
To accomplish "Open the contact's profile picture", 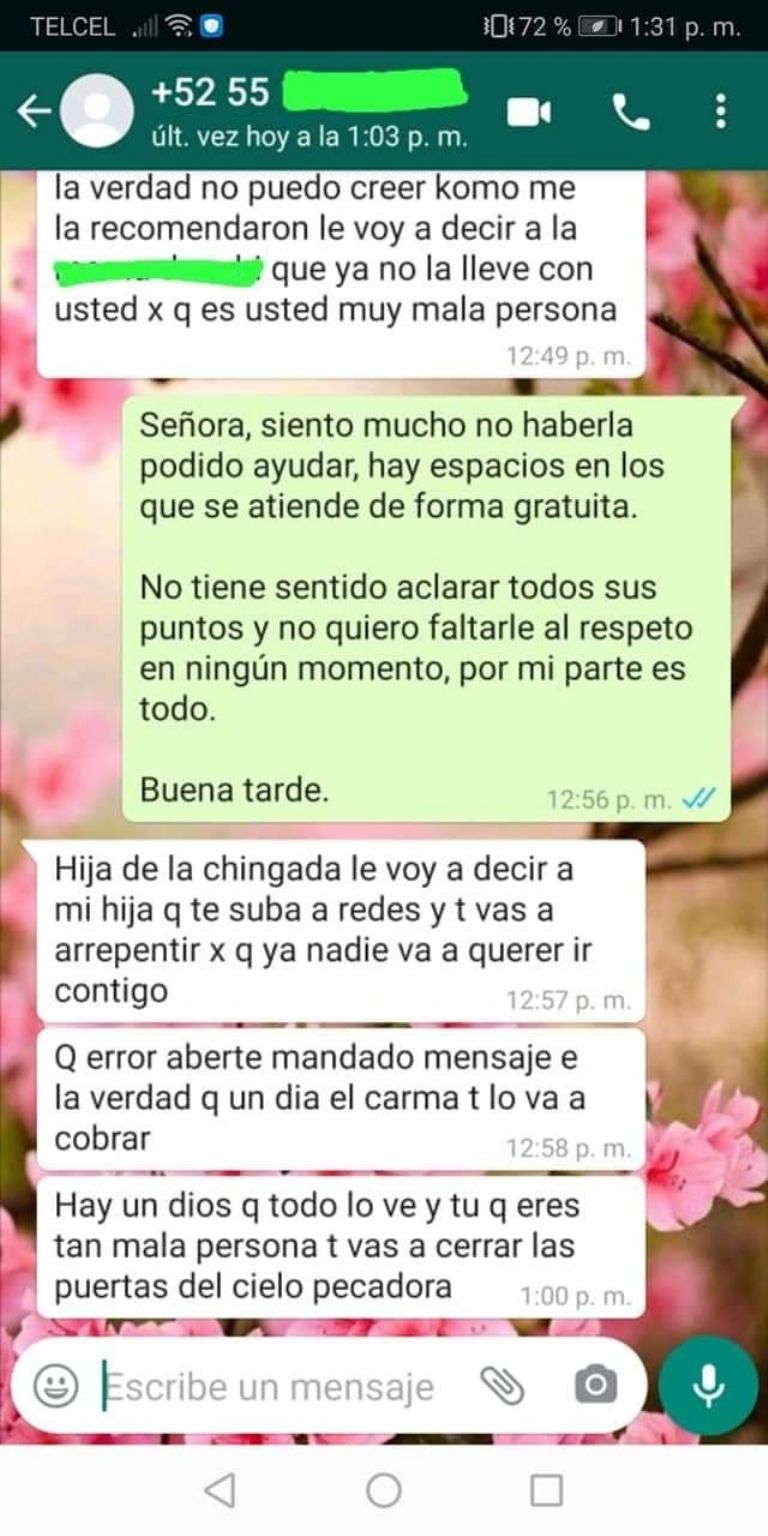I will click(x=96, y=111).
